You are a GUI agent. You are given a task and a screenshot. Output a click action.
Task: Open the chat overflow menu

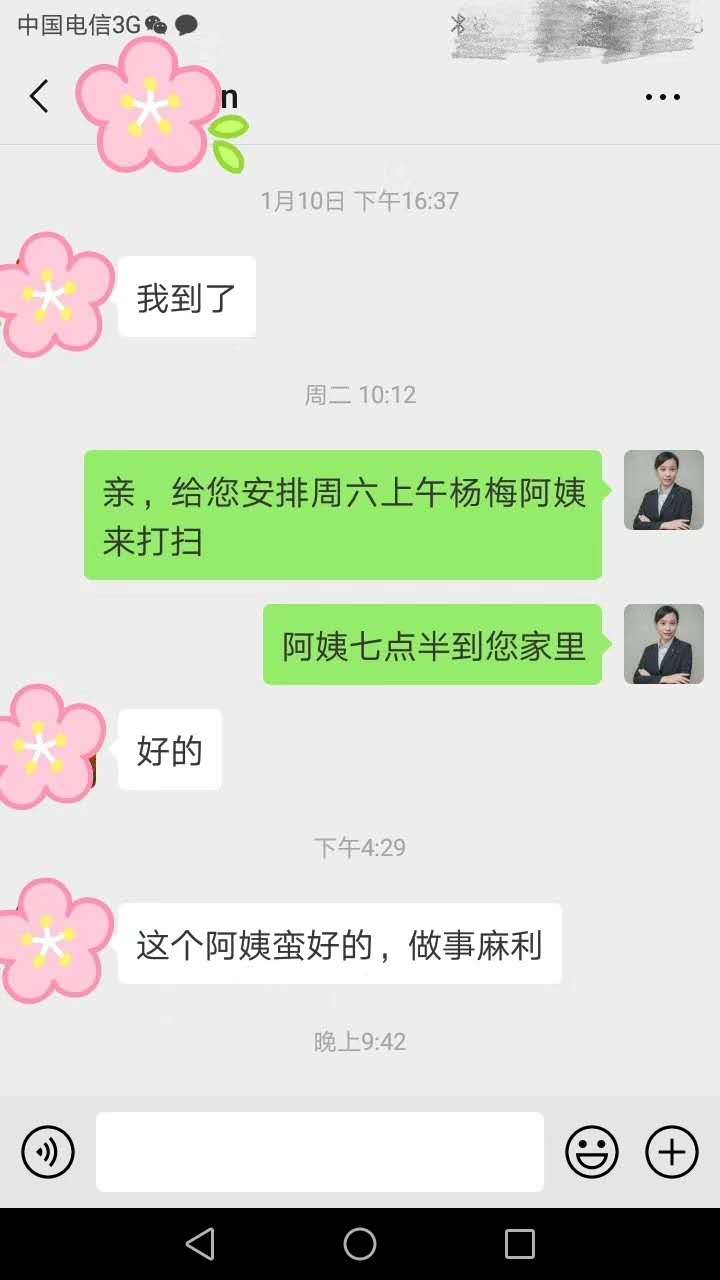662,97
